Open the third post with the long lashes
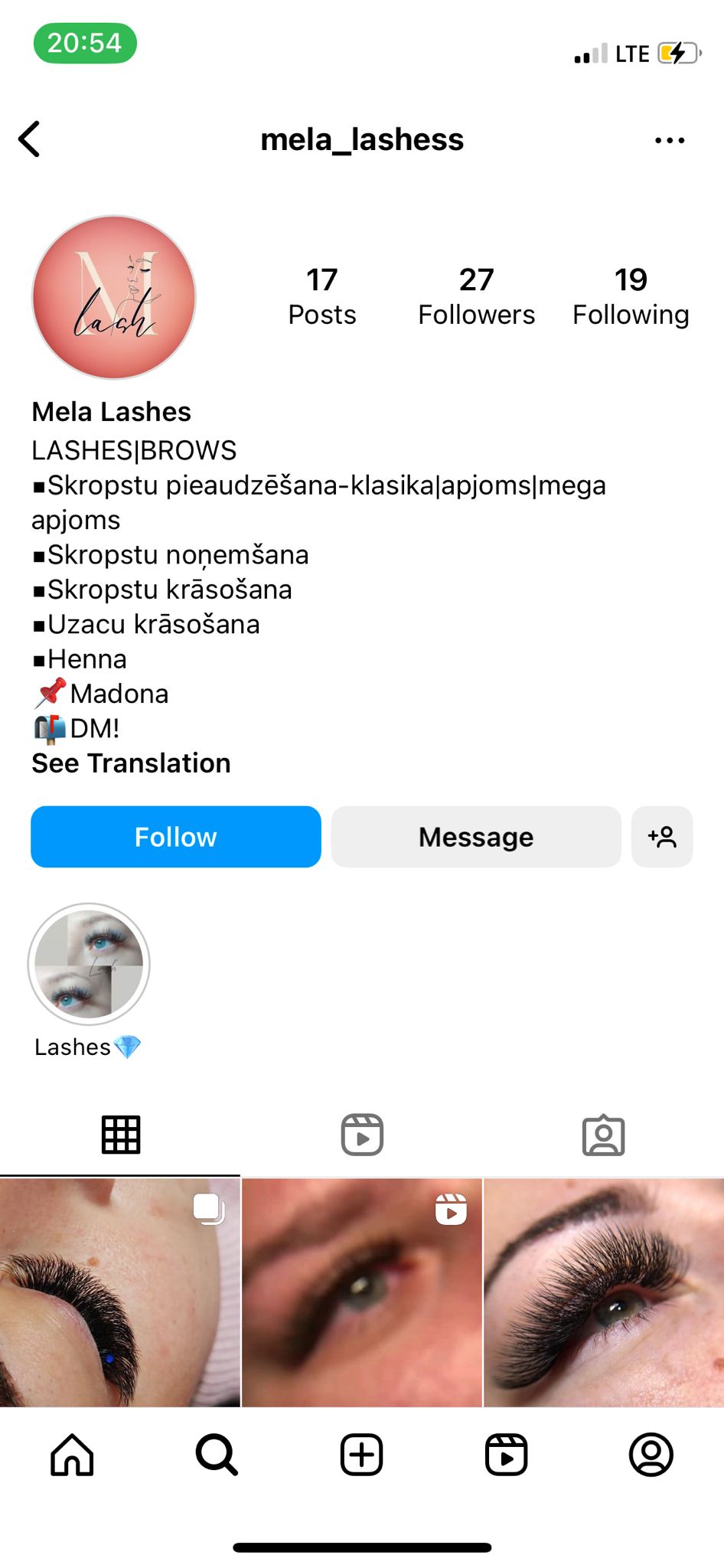This screenshot has height=1568, width=724. click(x=604, y=1292)
